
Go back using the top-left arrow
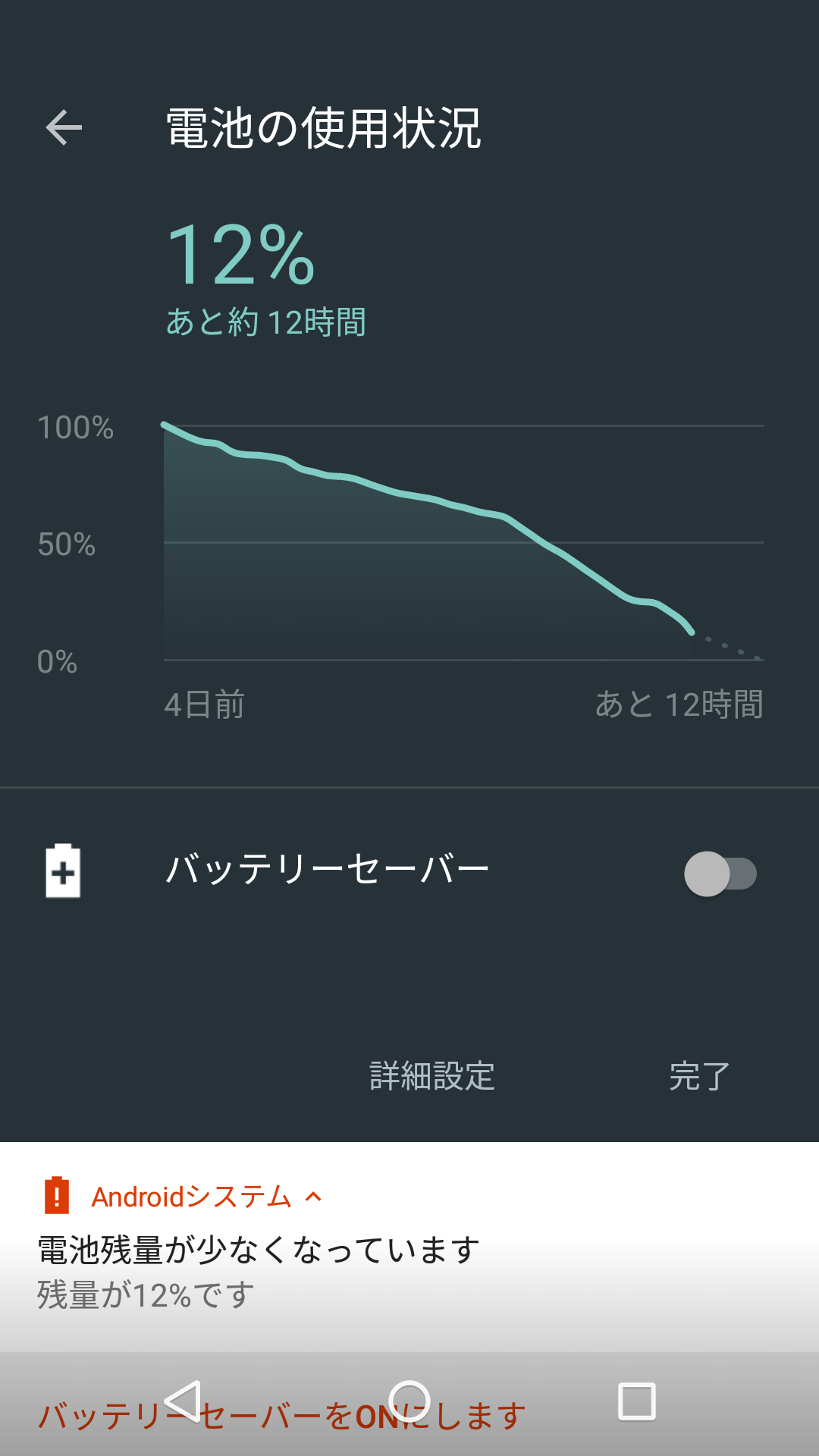click(x=64, y=127)
